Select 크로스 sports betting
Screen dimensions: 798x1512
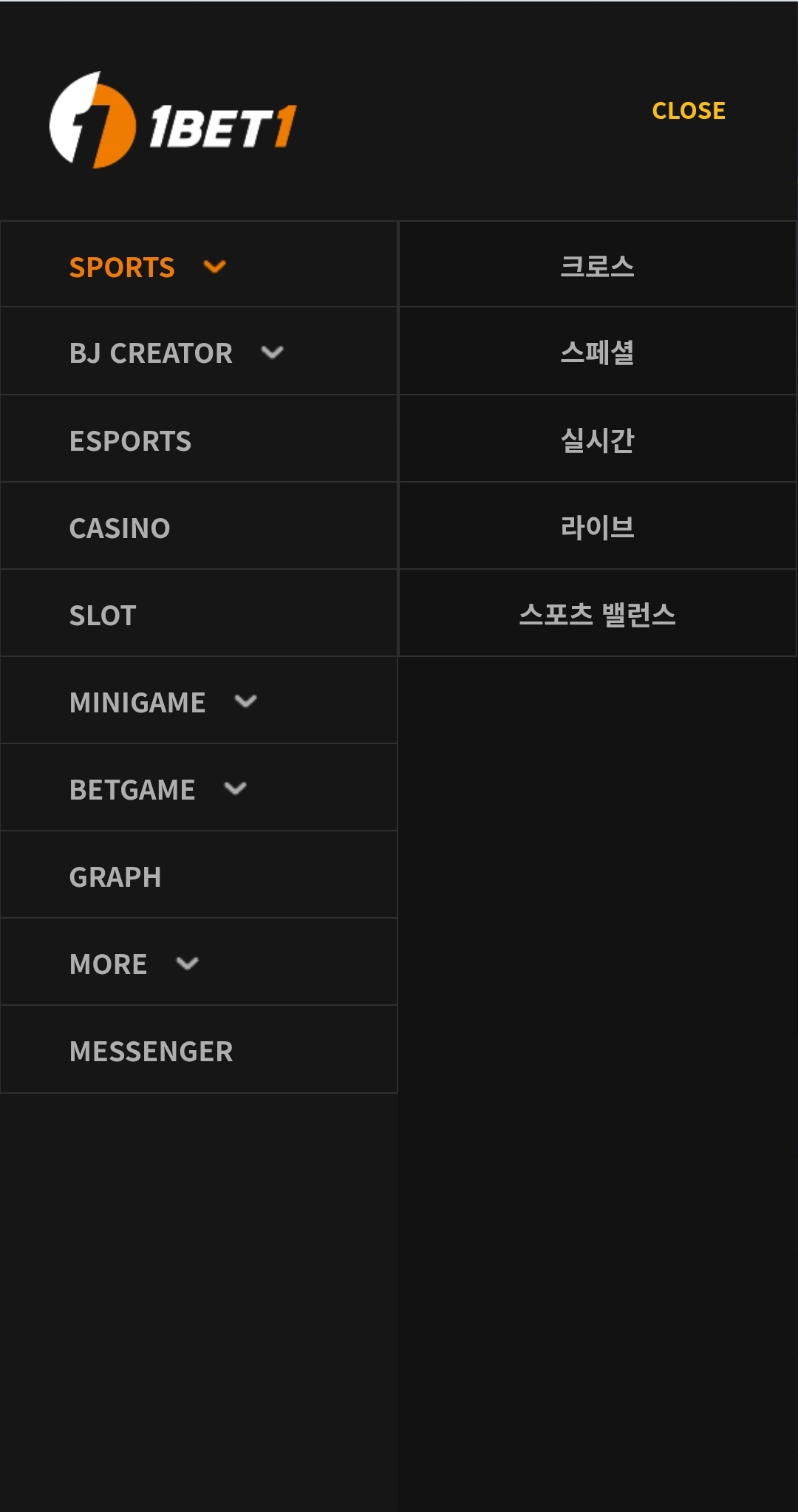(597, 265)
